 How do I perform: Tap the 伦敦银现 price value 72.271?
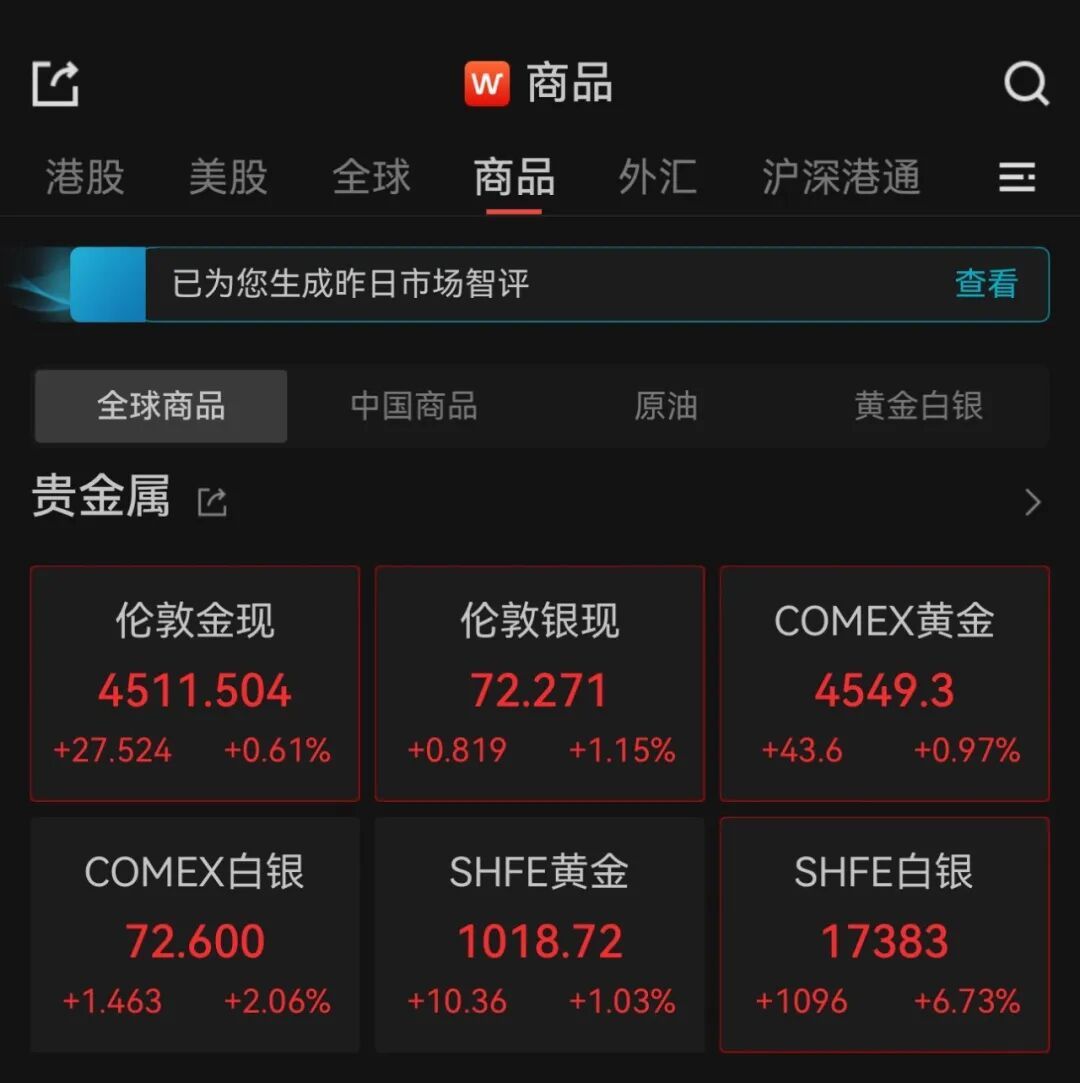pyautogui.click(x=539, y=688)
